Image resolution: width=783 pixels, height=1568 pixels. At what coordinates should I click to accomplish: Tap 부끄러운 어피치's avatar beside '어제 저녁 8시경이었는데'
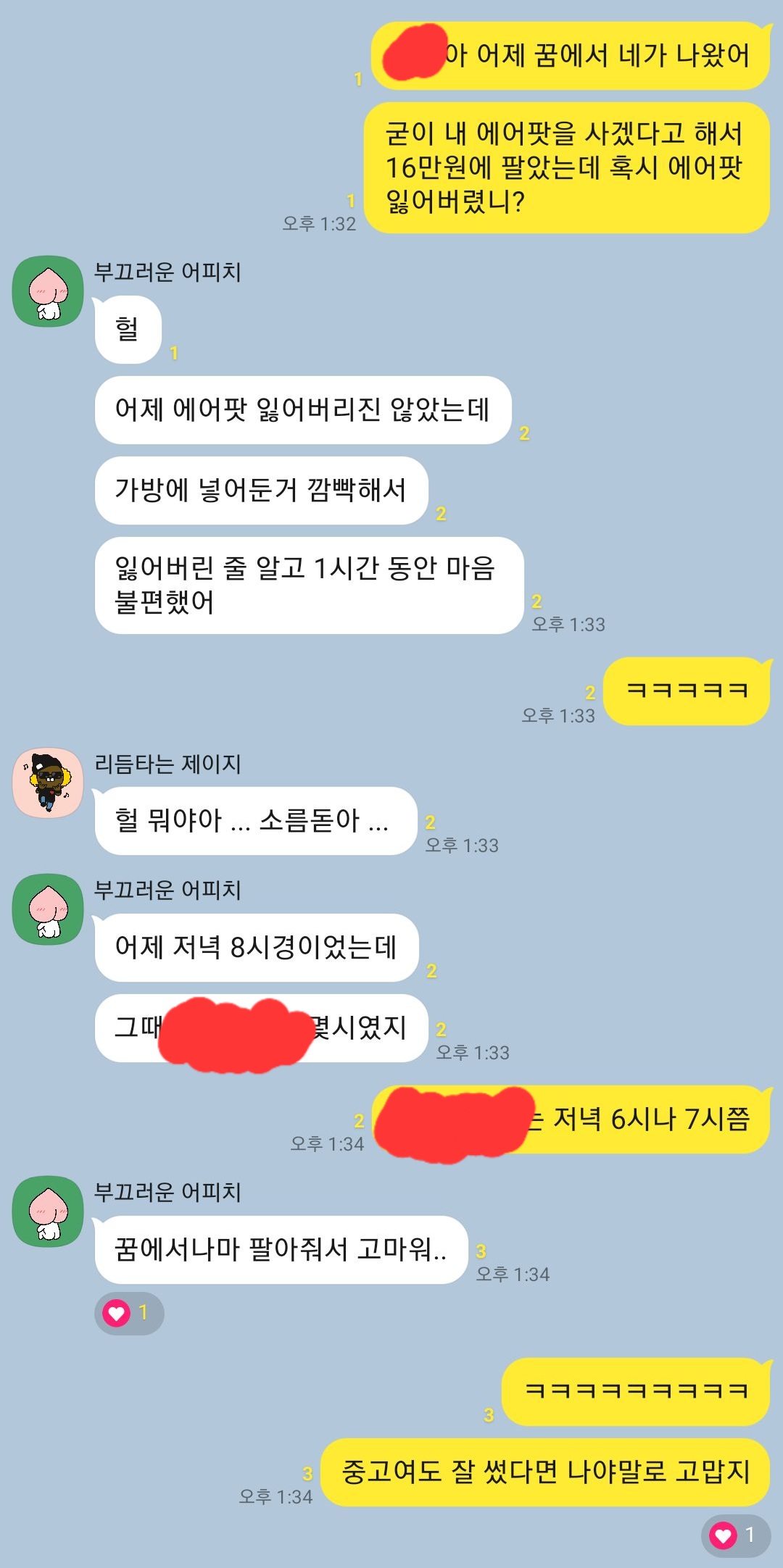[x=48, y=909]
